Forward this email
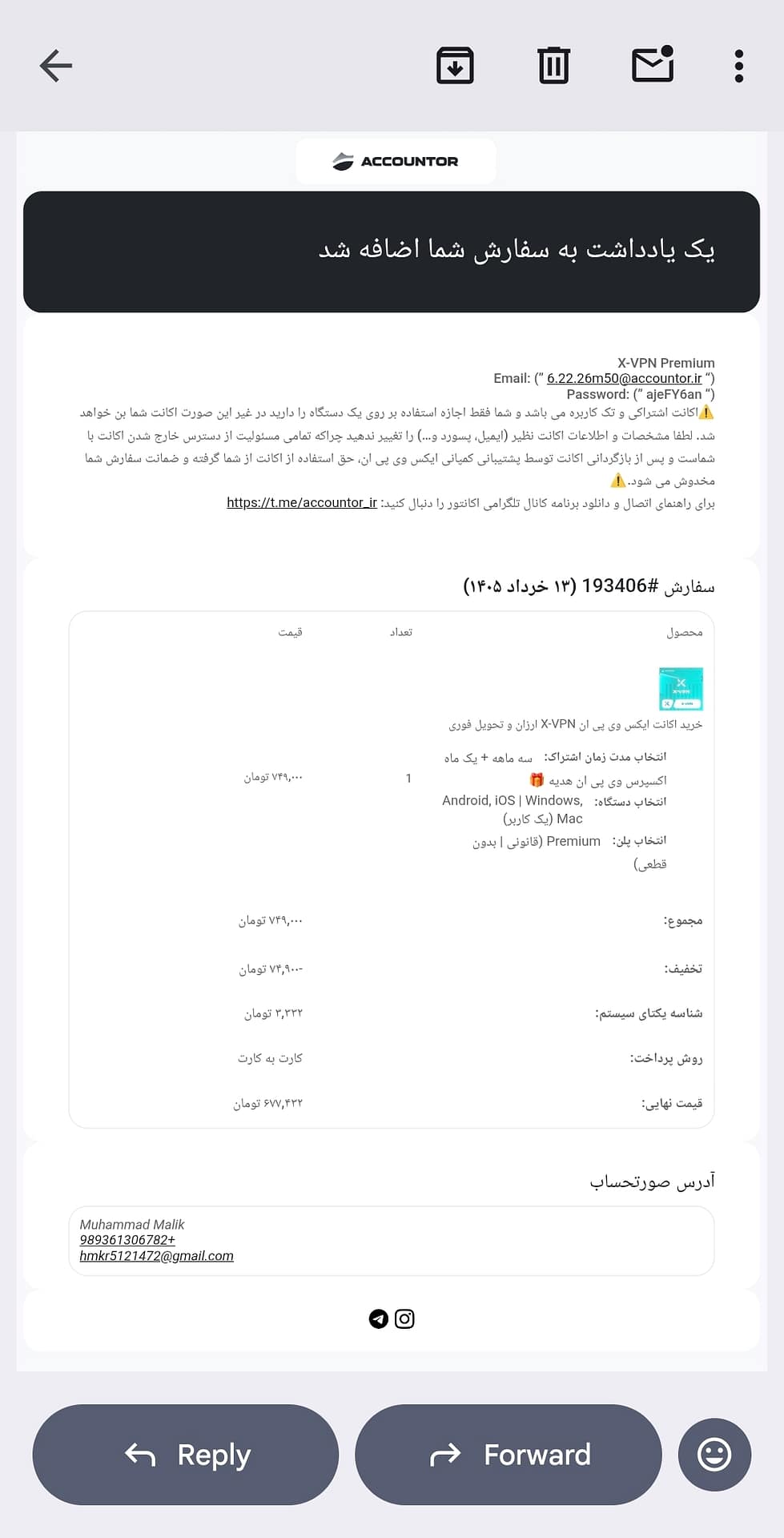The image size is (784, 1538). [509, 1455]
